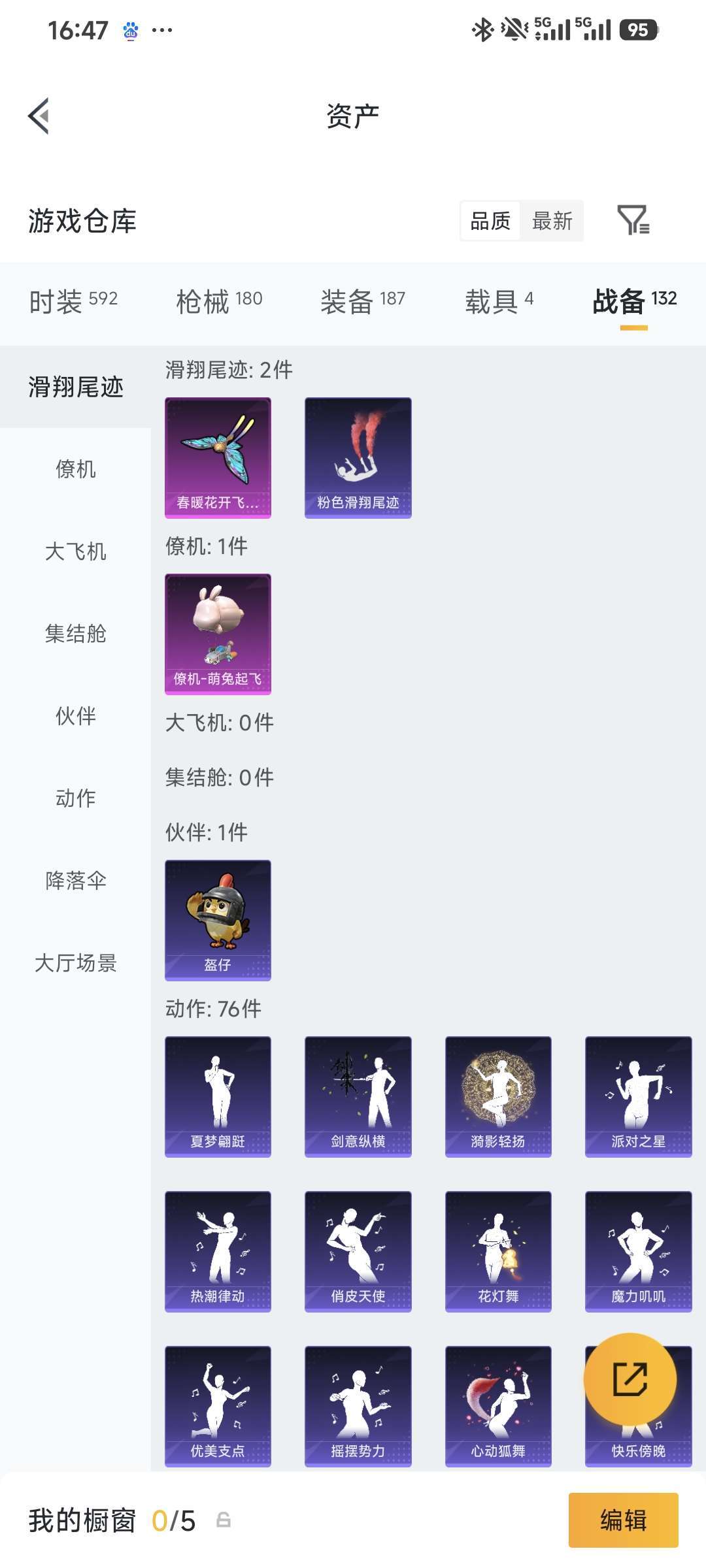The width and height of the screenshot is (706, 1568).
Task: Open the filter funnel icon
Action: pos(633,220)
